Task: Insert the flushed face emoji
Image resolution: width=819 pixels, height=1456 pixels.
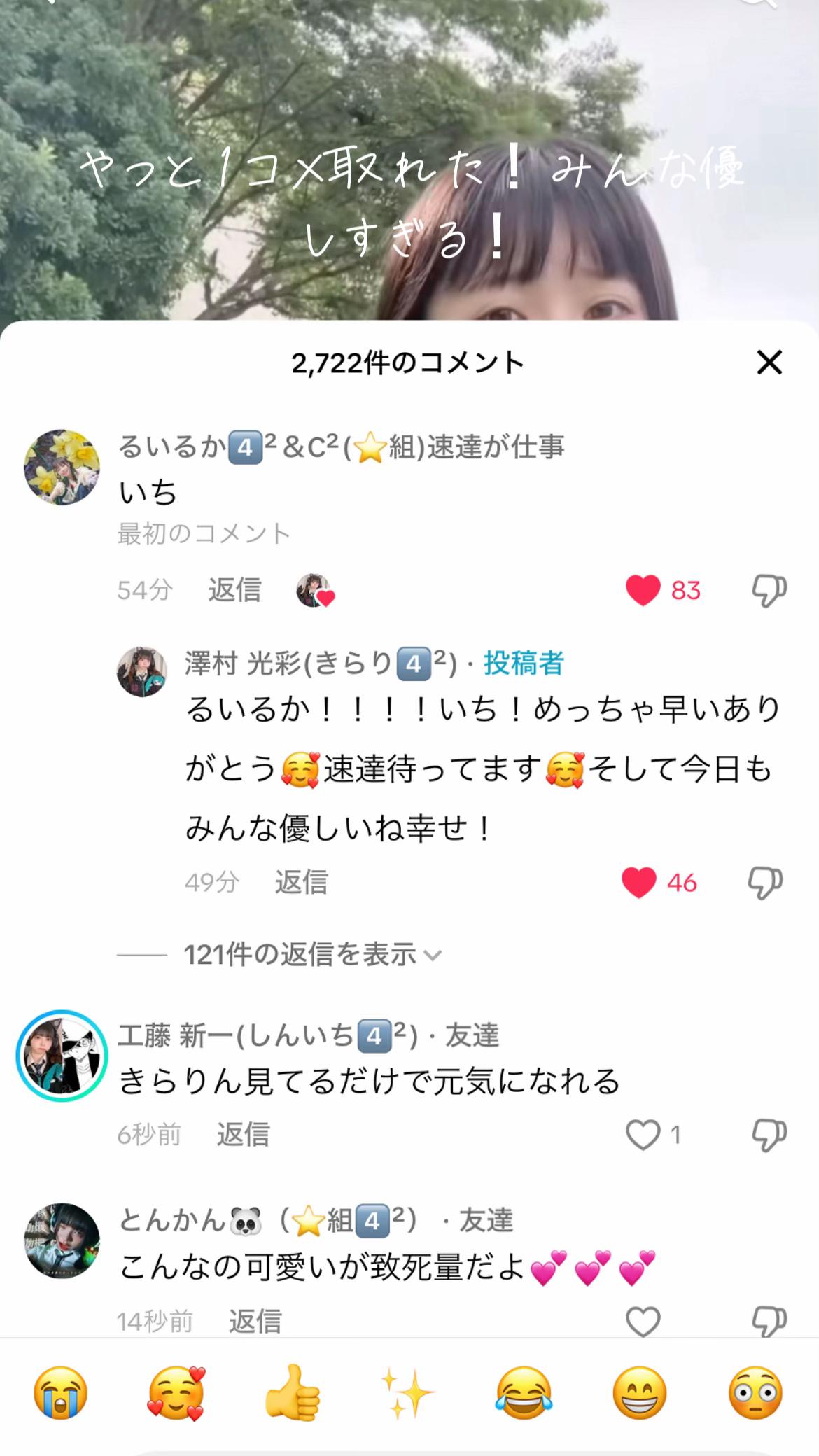Action: [755, 1393]
